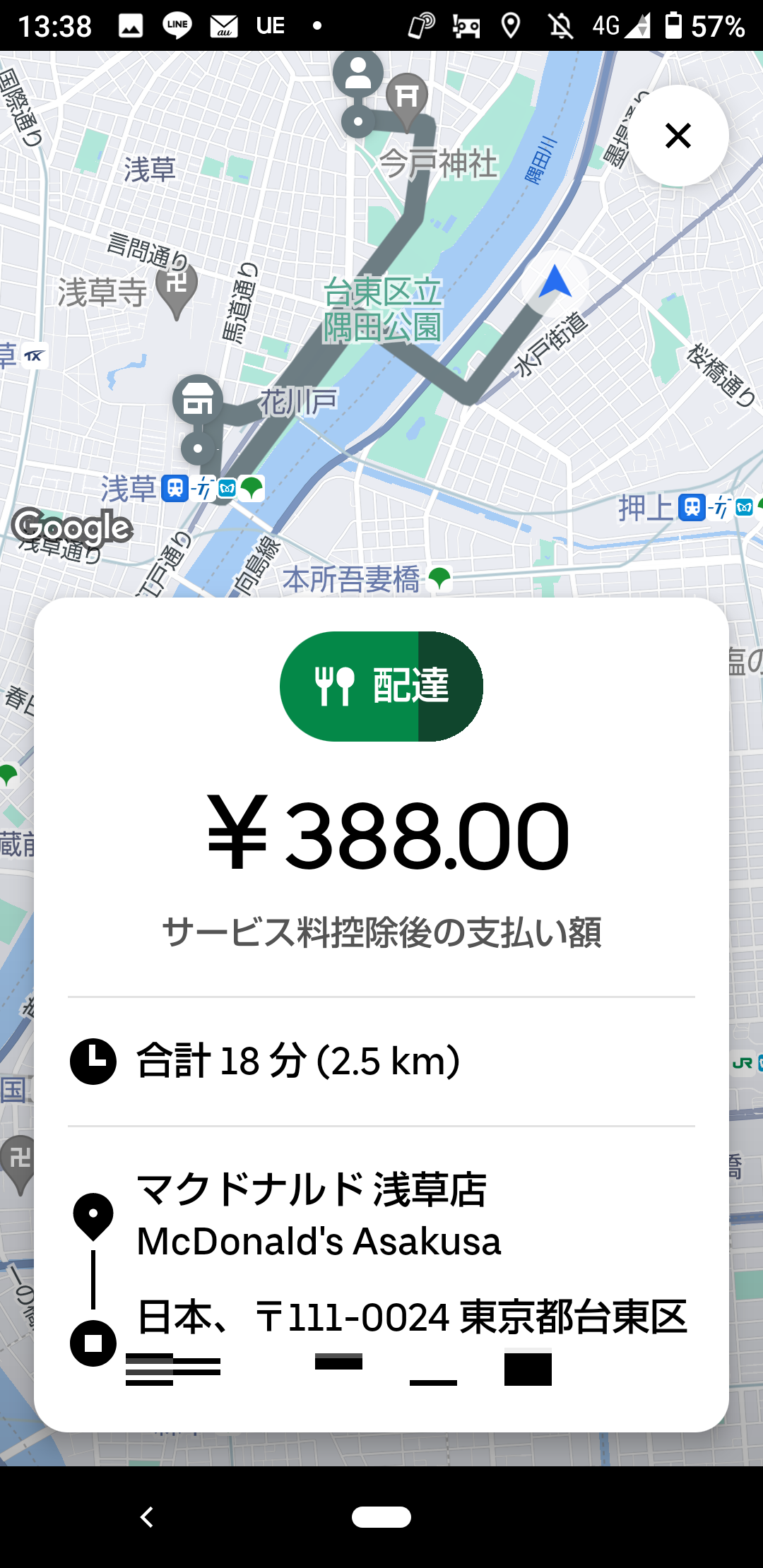Accept the 配達 delivery request

pos(381,686)
